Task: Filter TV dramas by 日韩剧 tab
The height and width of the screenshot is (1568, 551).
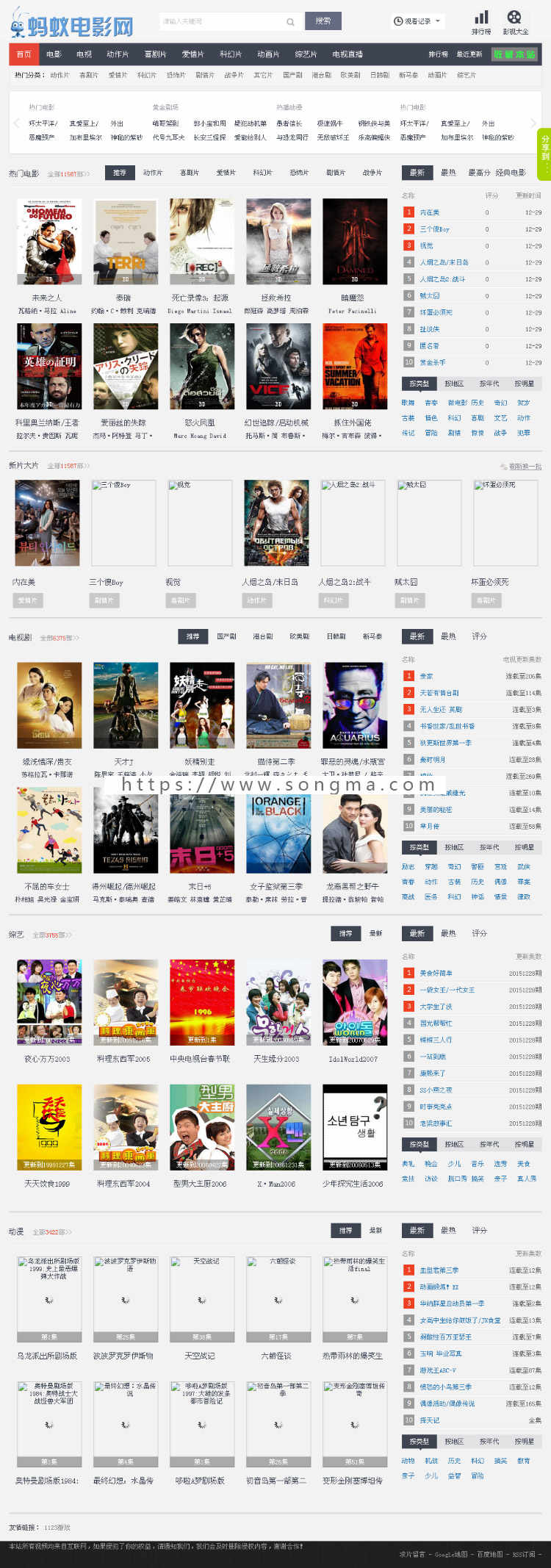Action: click(336, 636)
